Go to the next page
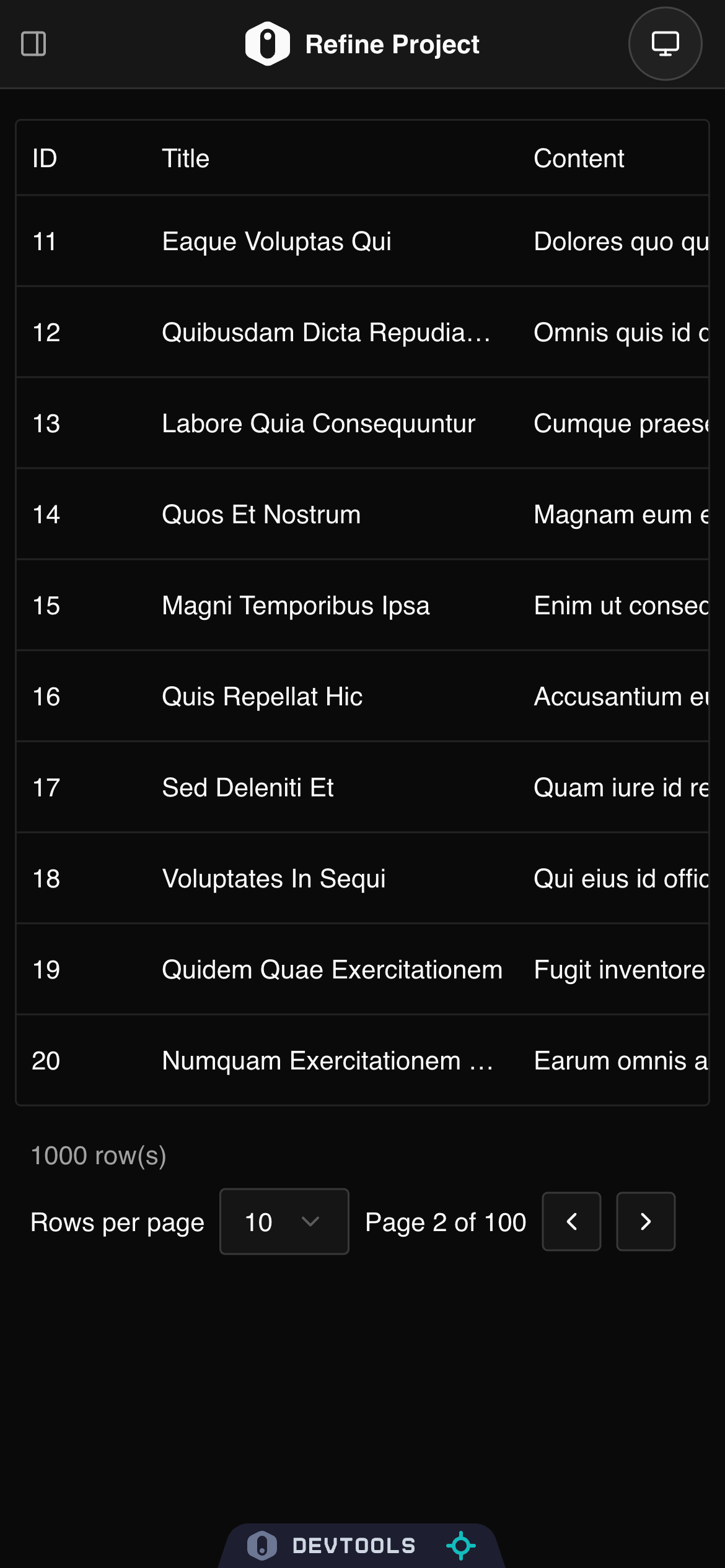The width and height of the screenshot is (725, 1568). [645, 1222]
